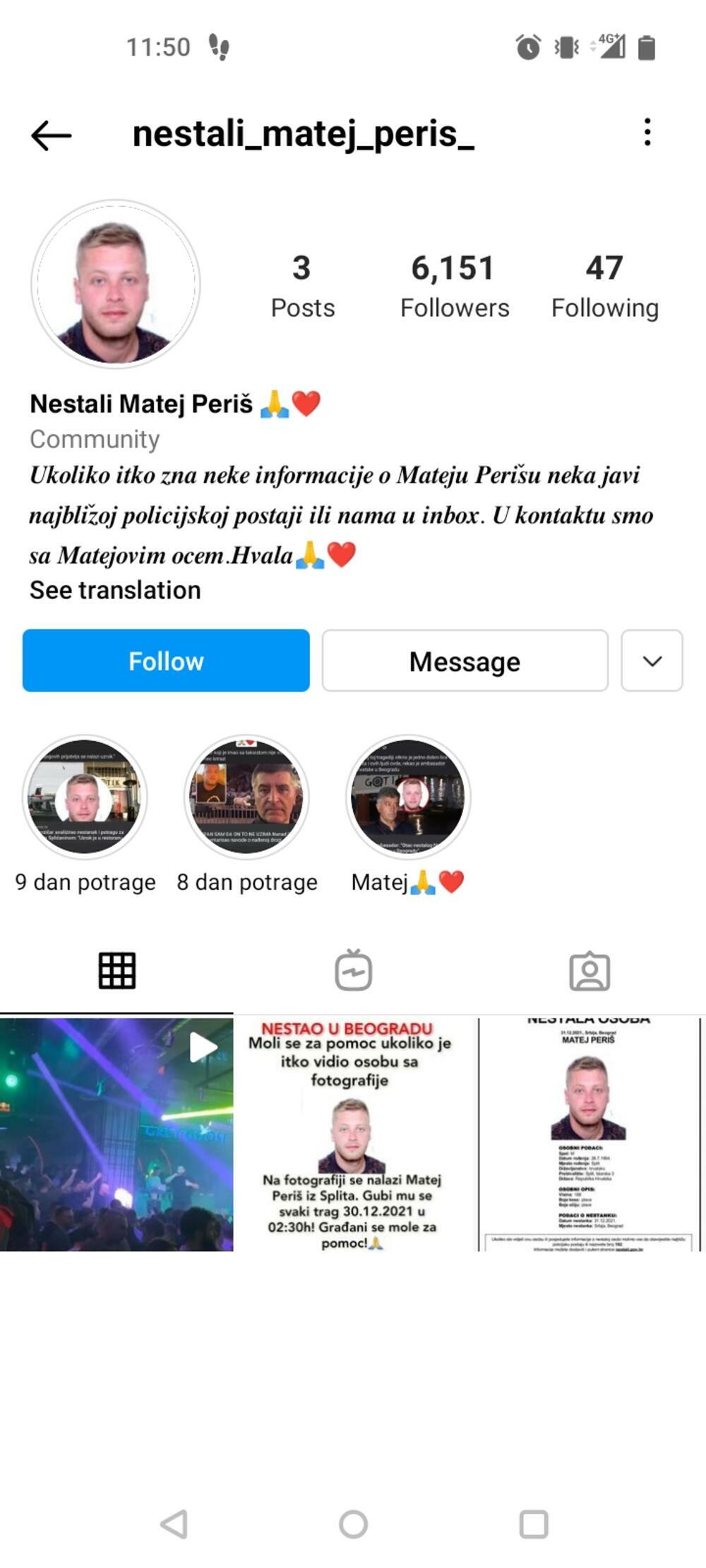Viewport: 706px width, 1568px height.
Task: Open the '8 dan potrage' highlight
Action: (246, 797)
